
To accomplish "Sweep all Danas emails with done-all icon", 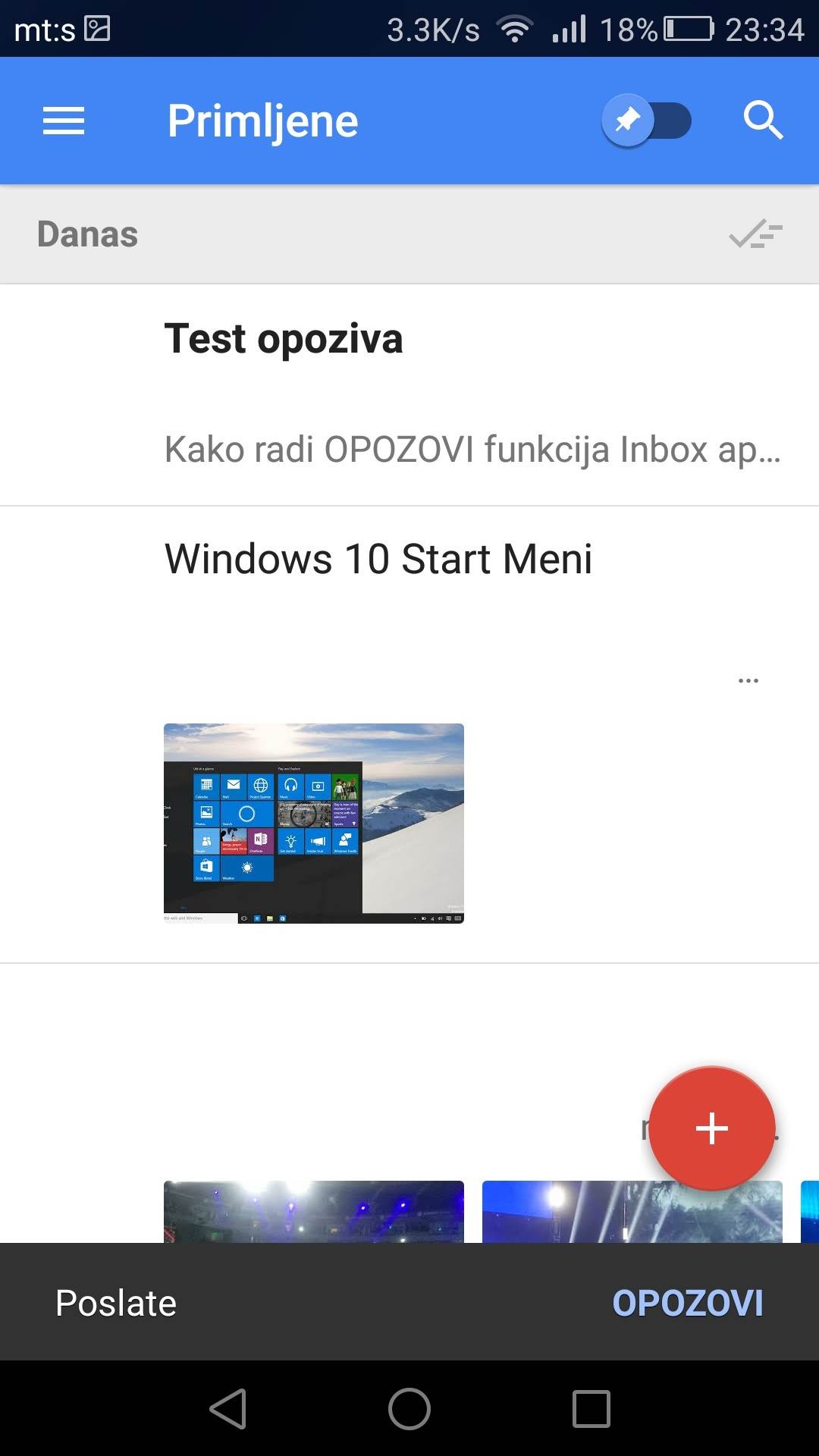I will click(755, 234).
